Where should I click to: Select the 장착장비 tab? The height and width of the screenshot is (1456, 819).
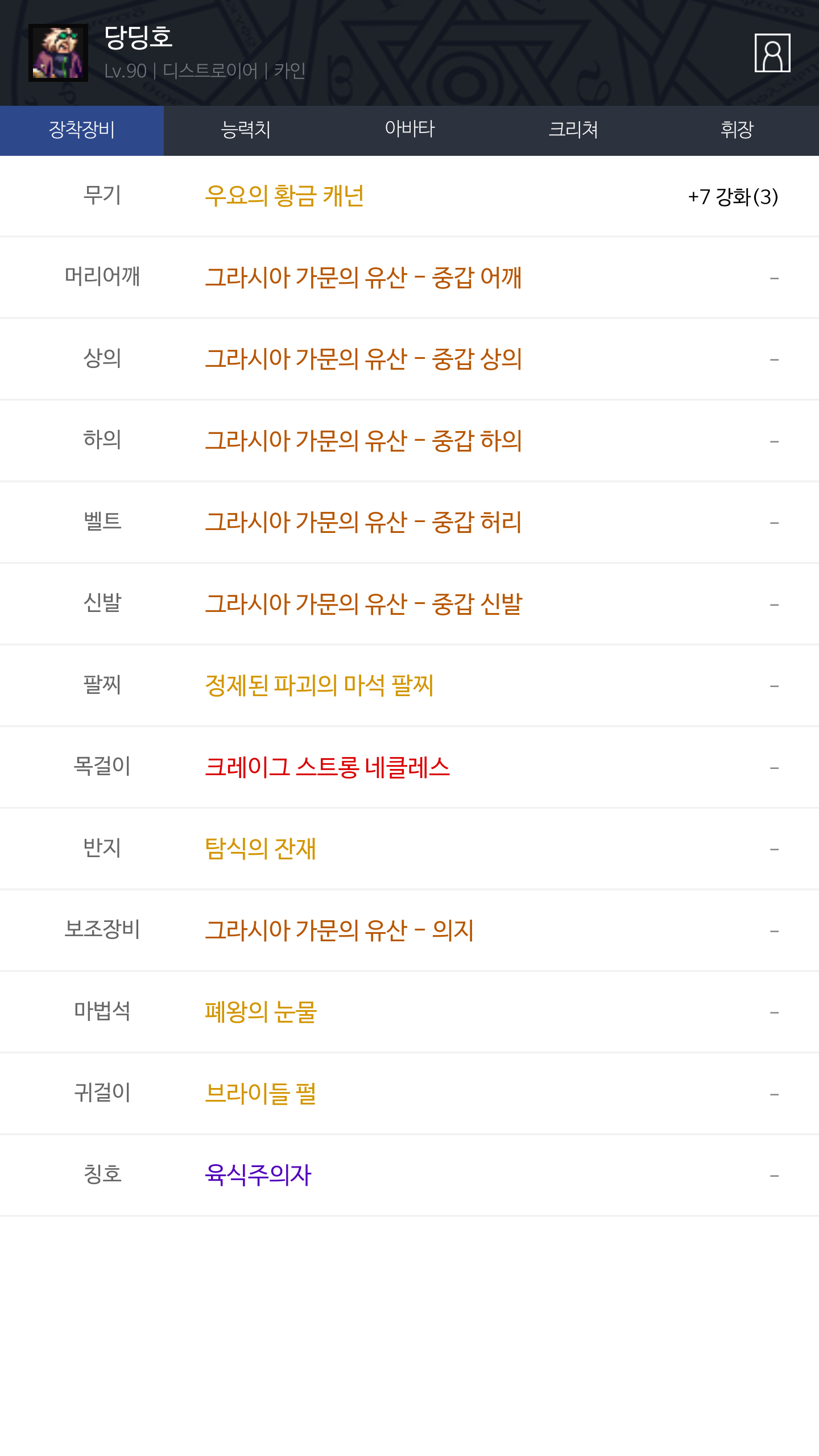click(x=82, y=130)
